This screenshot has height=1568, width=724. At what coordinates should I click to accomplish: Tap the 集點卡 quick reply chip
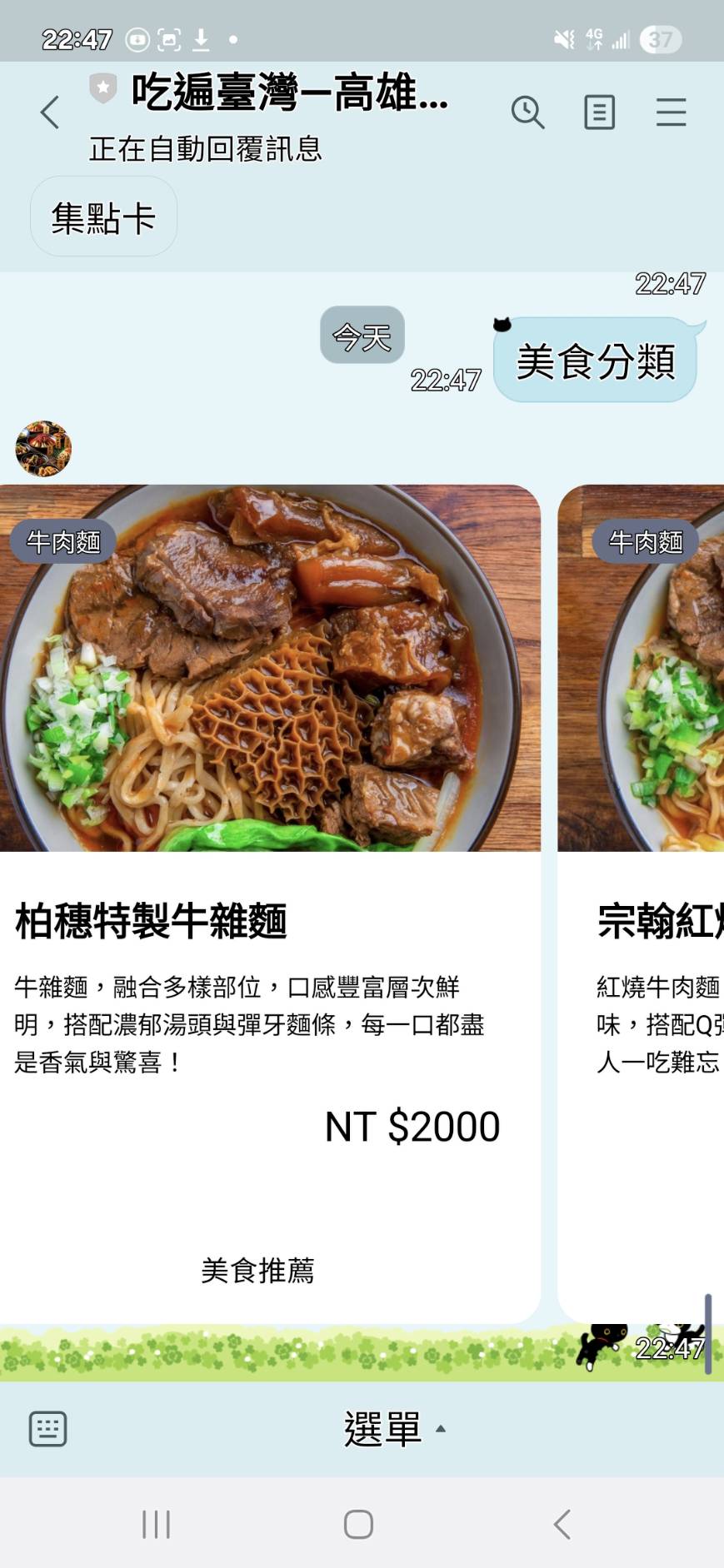(x=103, y=217)
